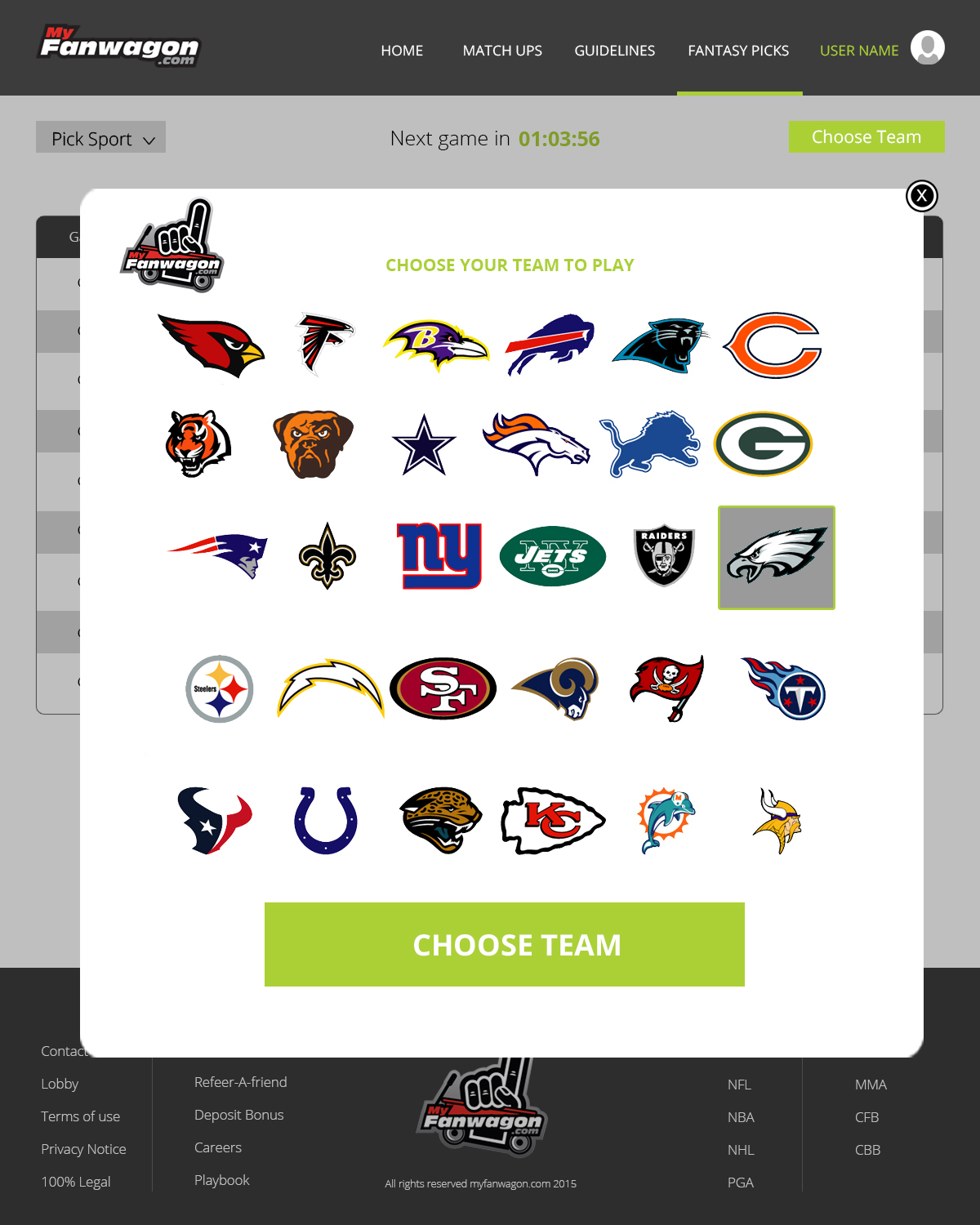Image resolution: width=980 pixels, height=1225 pixels.
Task: Pick the Green Bay Packers logo
Action: click(763, 444)
